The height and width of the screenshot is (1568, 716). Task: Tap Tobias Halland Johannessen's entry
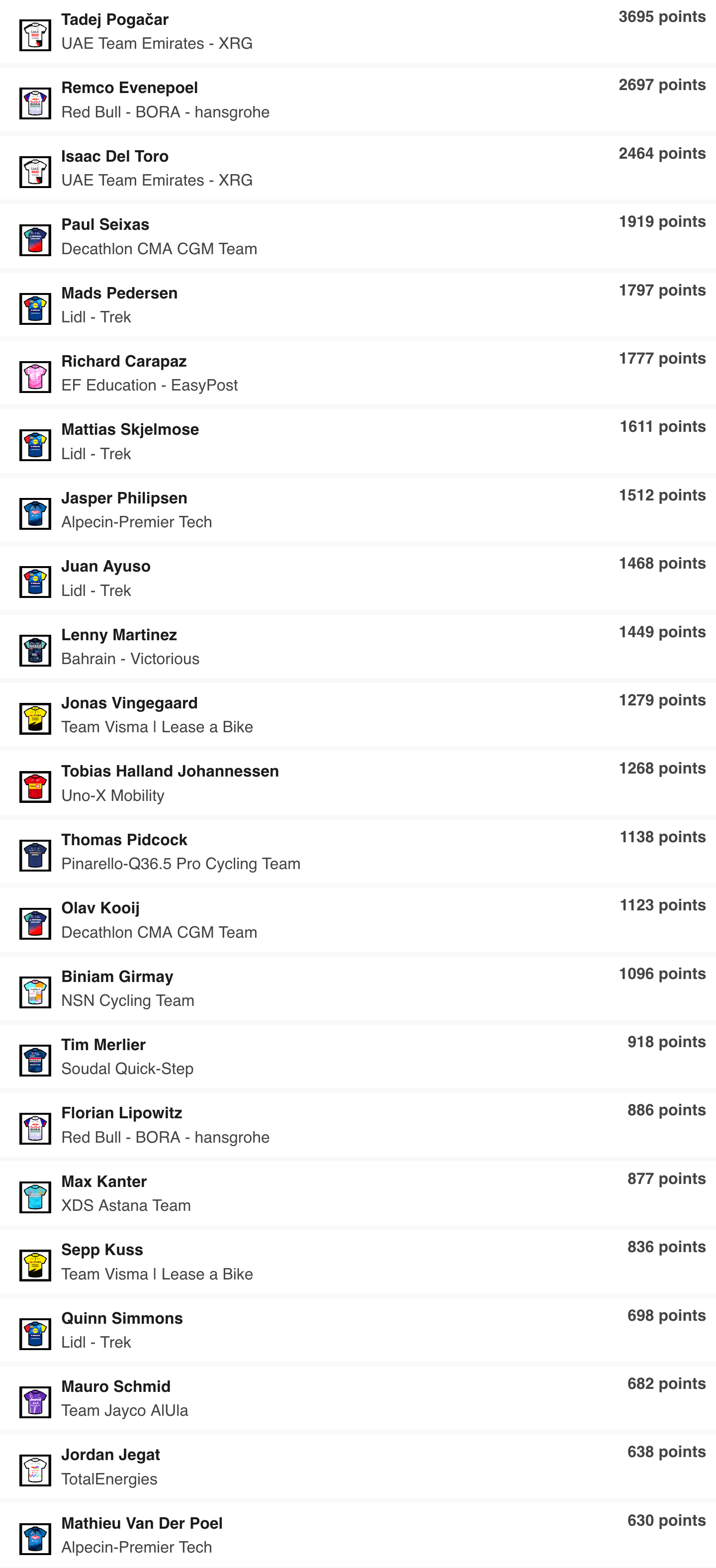coord(358,784)
